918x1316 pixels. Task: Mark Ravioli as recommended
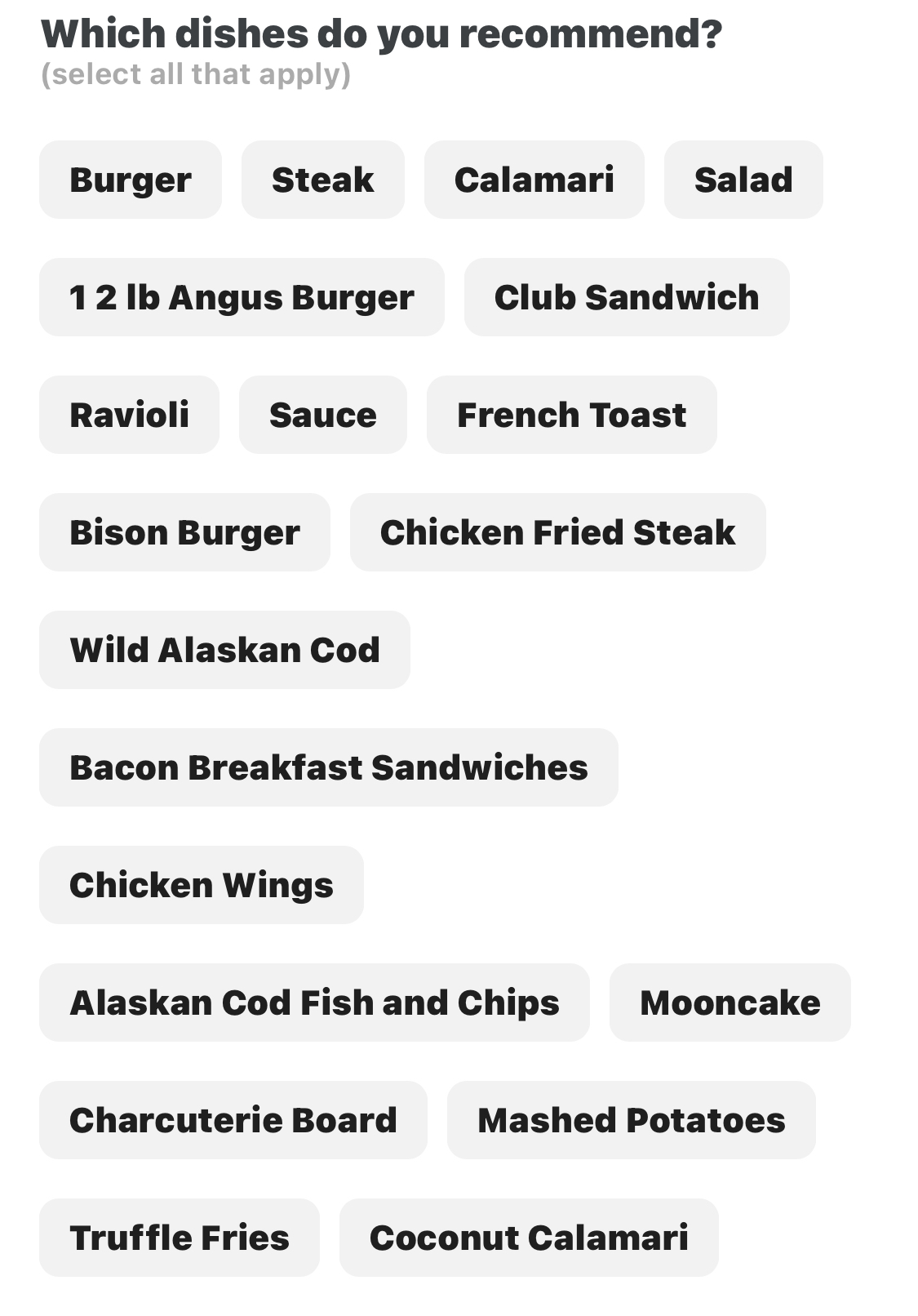pyautogui.click(x=130, y=415)
